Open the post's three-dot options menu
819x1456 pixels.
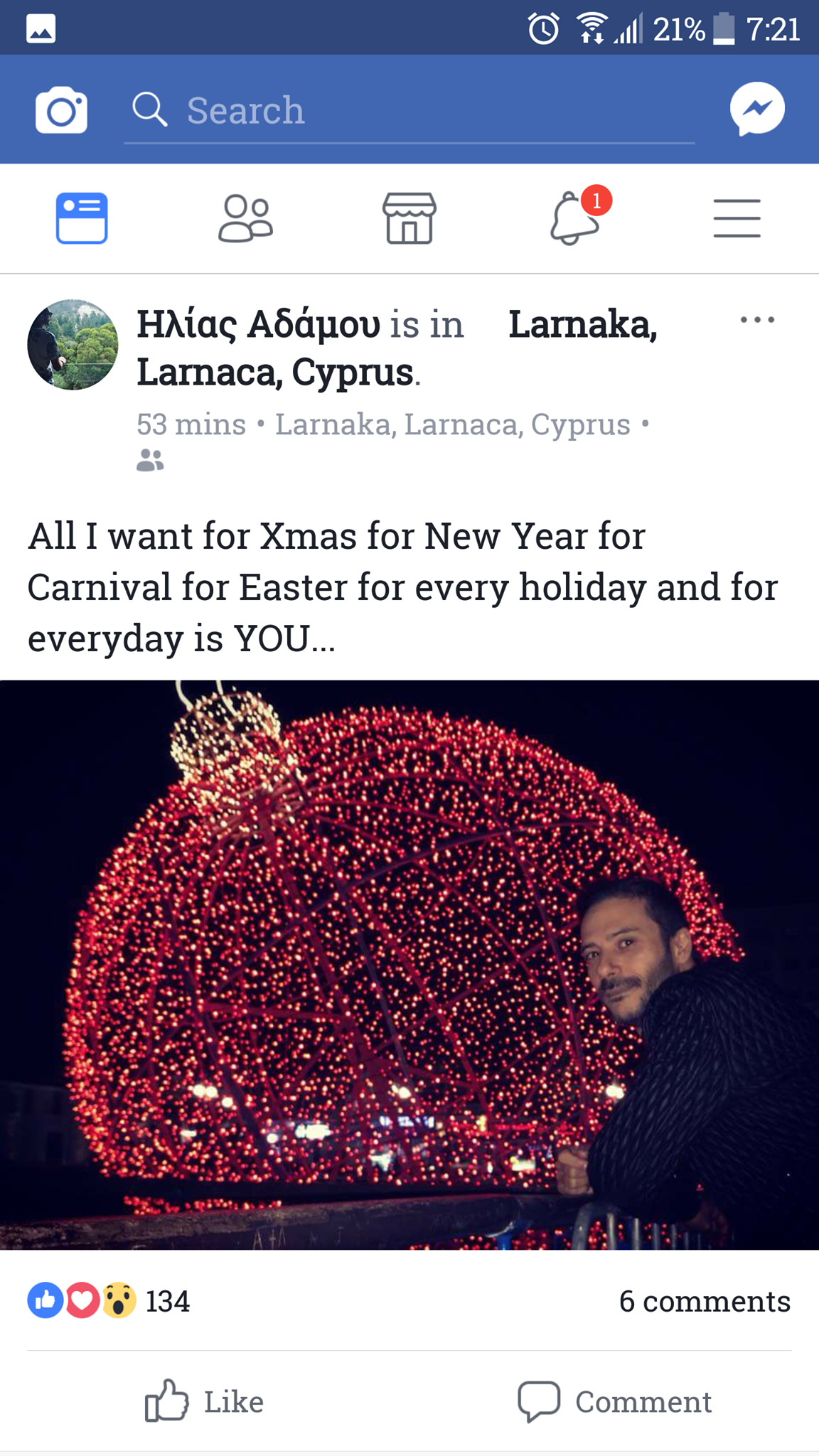pyautogui.click(x=757, y=320)
